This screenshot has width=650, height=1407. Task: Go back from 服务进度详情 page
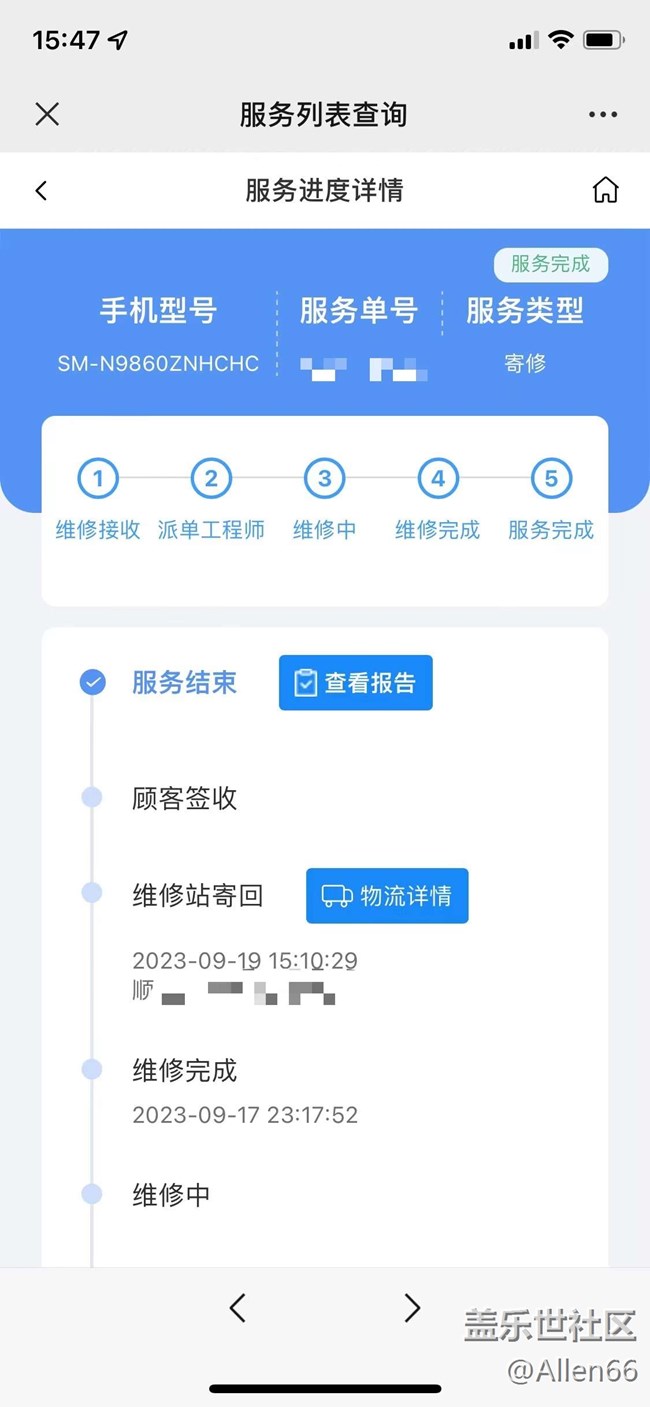(41, 190)
